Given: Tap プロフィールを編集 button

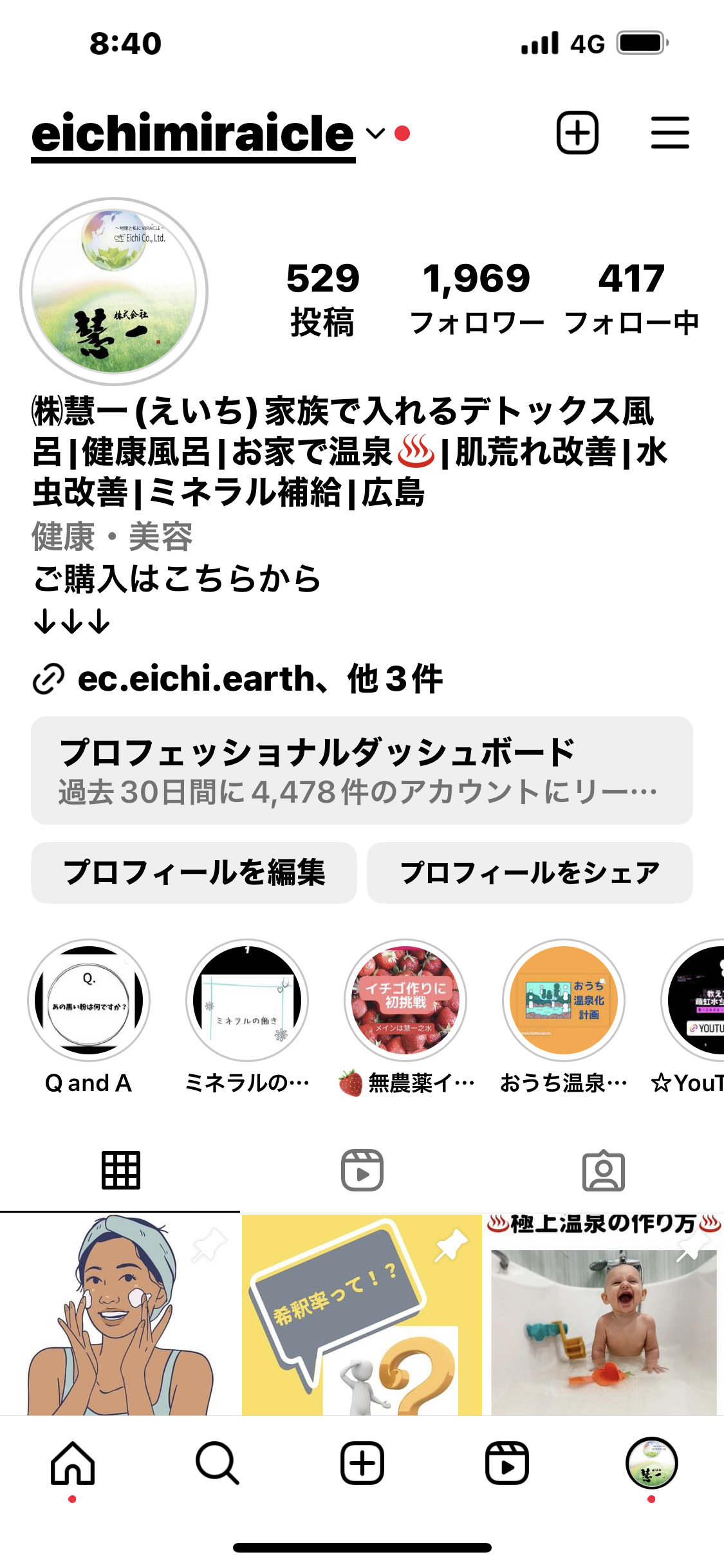Looking at the screenshot, I should click(x=194, y=872).
